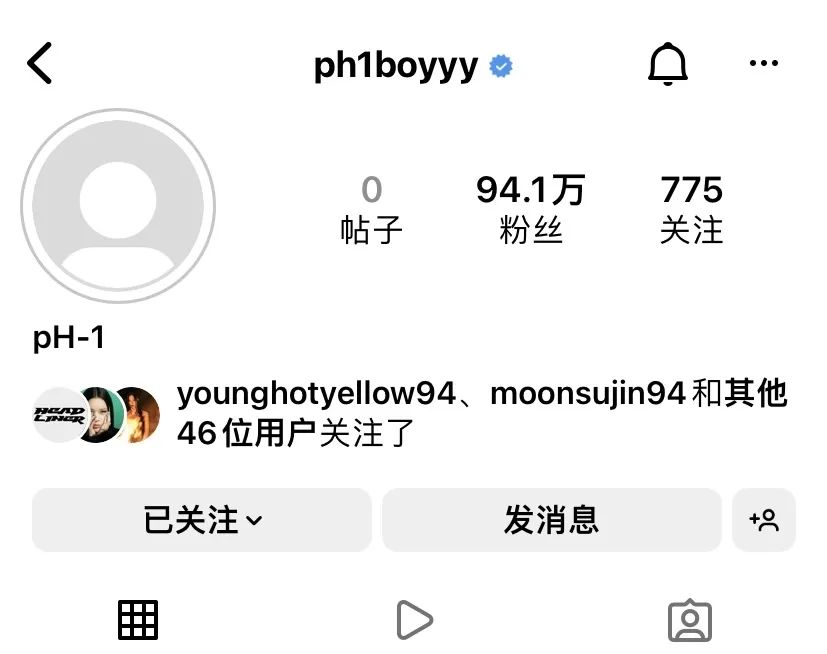The width and height of the screenshot is (827, 654).
Task: Open the default profile picture
Action: click(x=118, y=207)
